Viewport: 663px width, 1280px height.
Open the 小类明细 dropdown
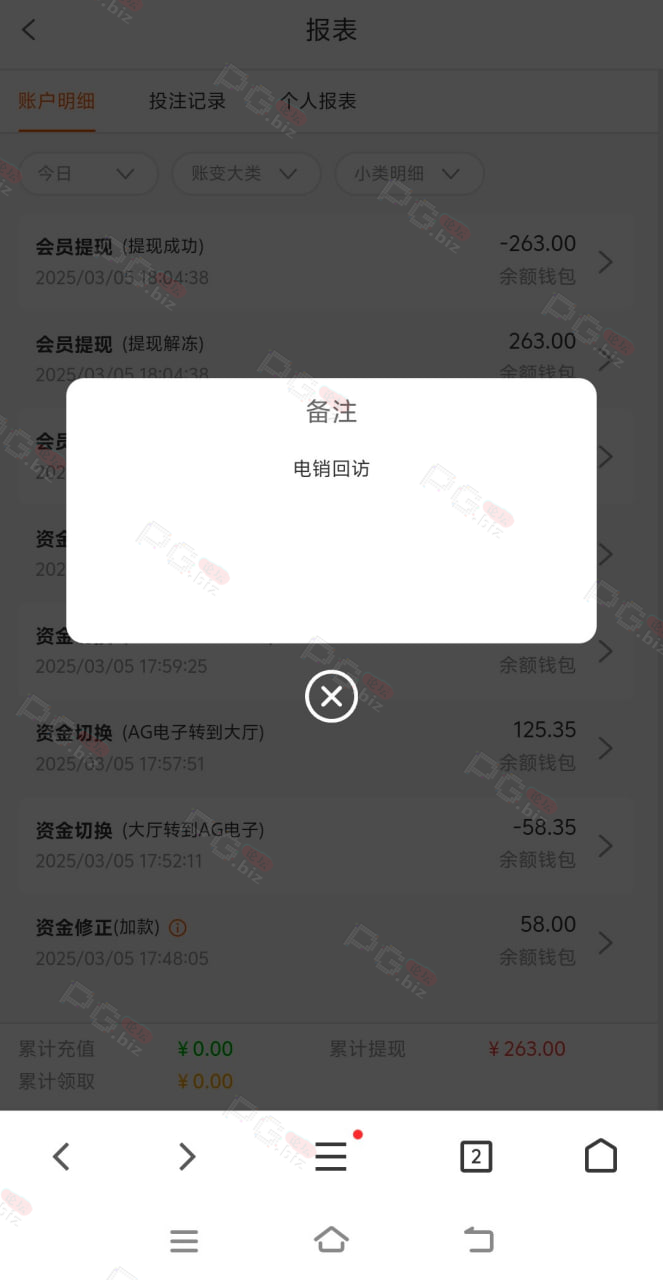click(409, 174)
